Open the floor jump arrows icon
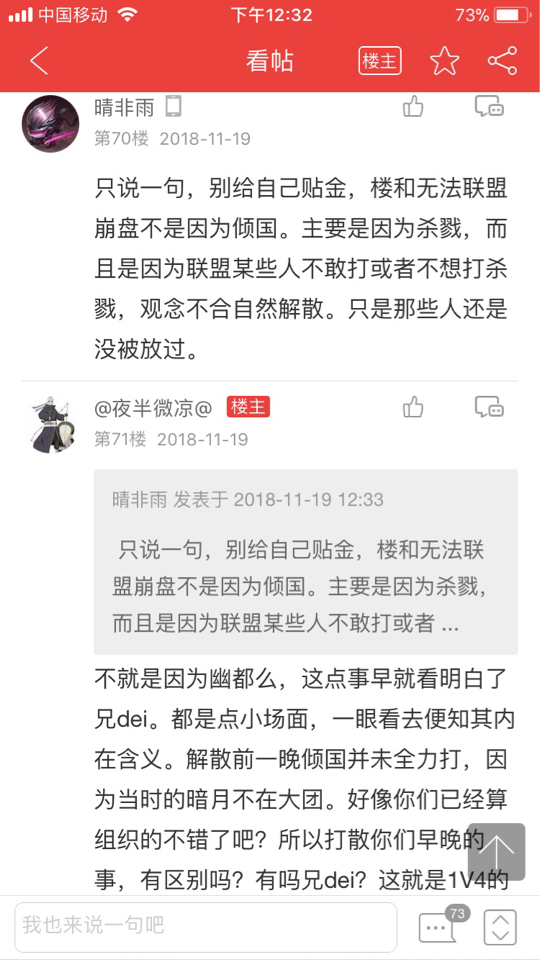 [x=500, y=927]
